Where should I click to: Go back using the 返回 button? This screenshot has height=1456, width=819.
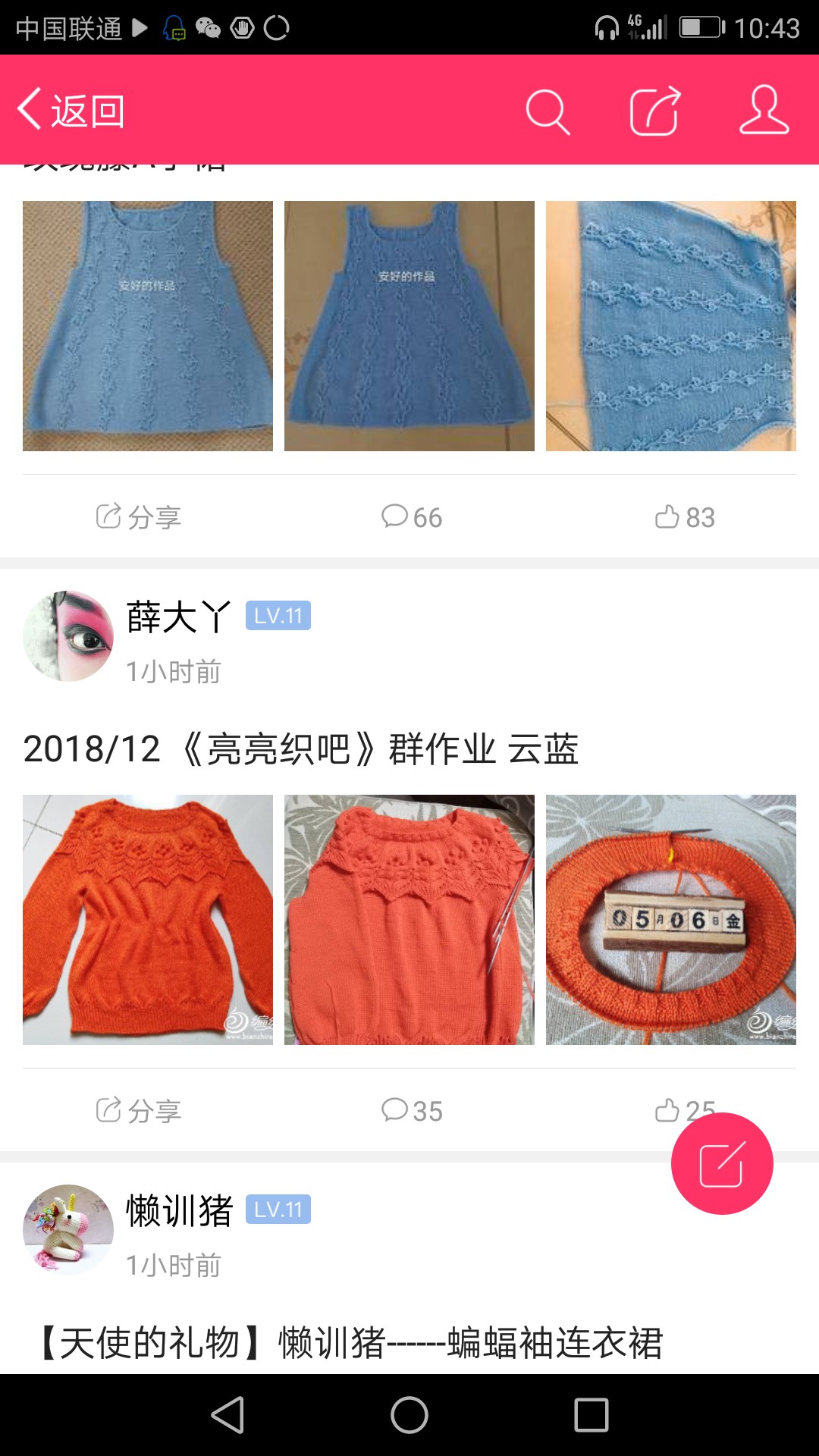coord(72,111)
